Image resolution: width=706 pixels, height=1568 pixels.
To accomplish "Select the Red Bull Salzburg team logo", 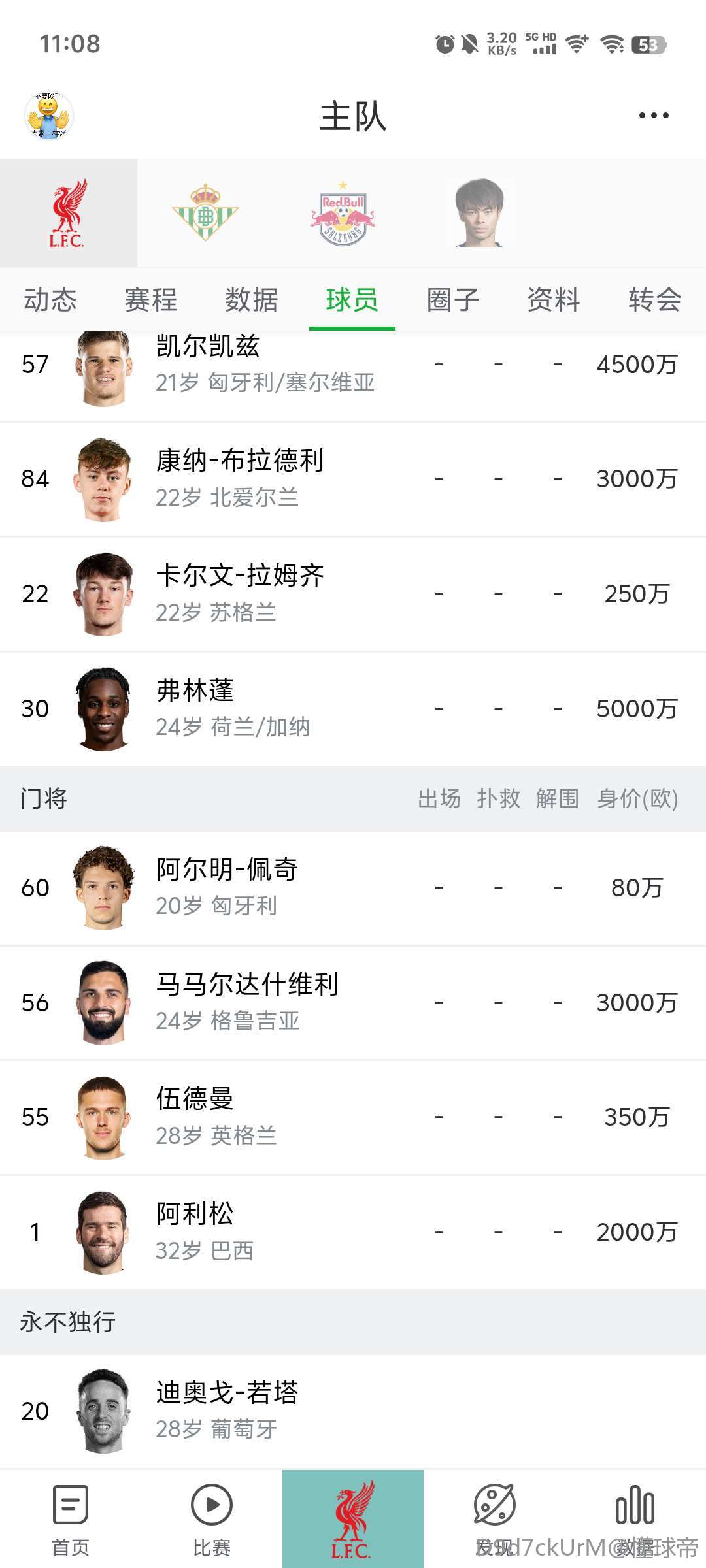I will pos(343,213).
